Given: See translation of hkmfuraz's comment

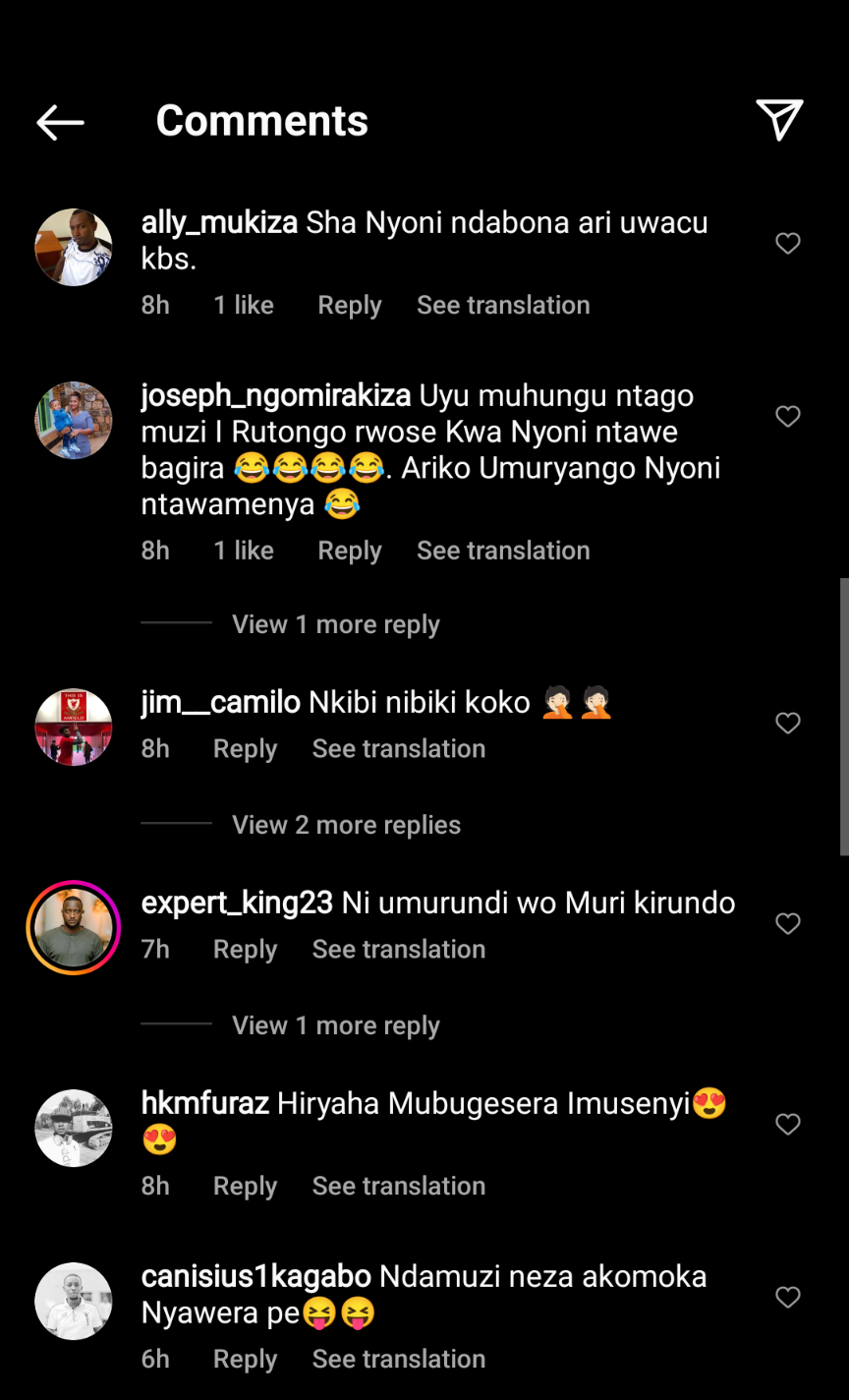Looking at the screenshot, I should click(398, 1187).
